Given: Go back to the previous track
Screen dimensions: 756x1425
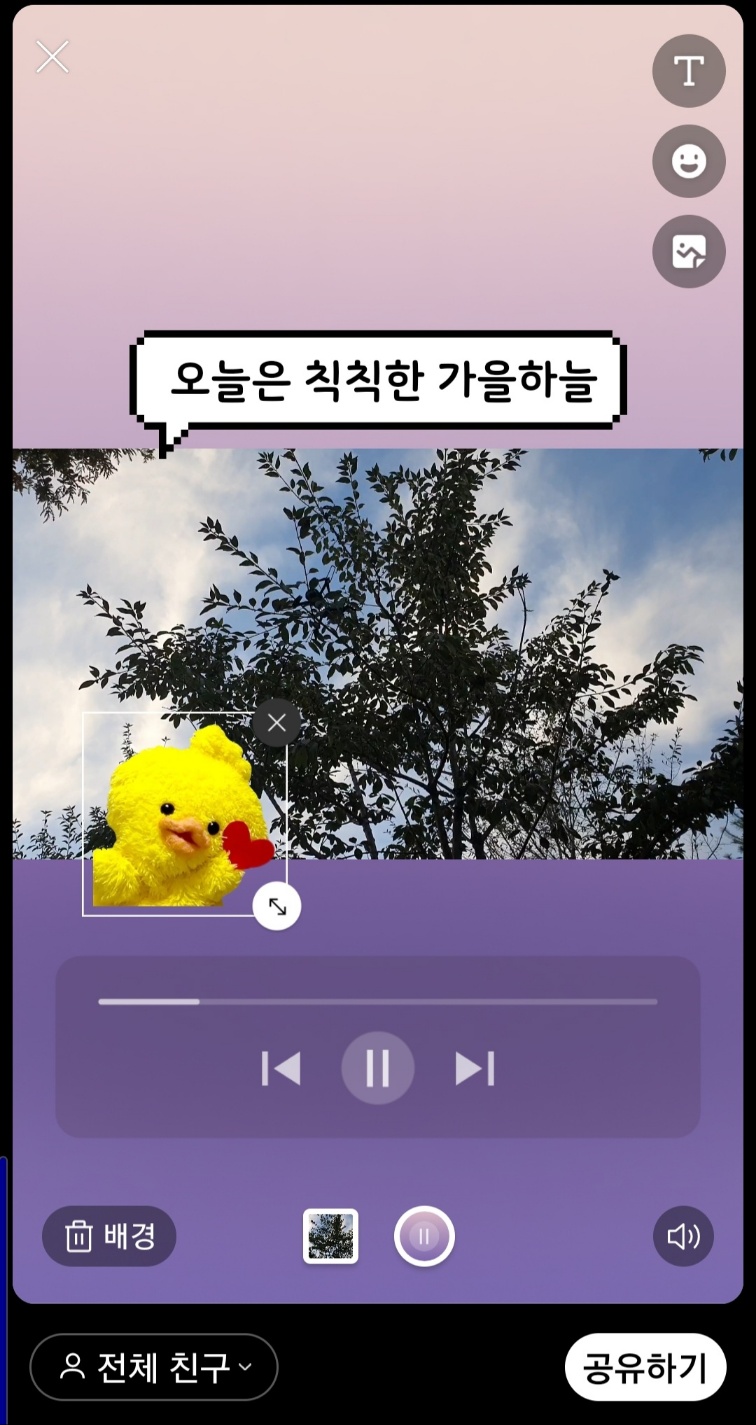Looking at the screenshot, I should point(281,1068).
